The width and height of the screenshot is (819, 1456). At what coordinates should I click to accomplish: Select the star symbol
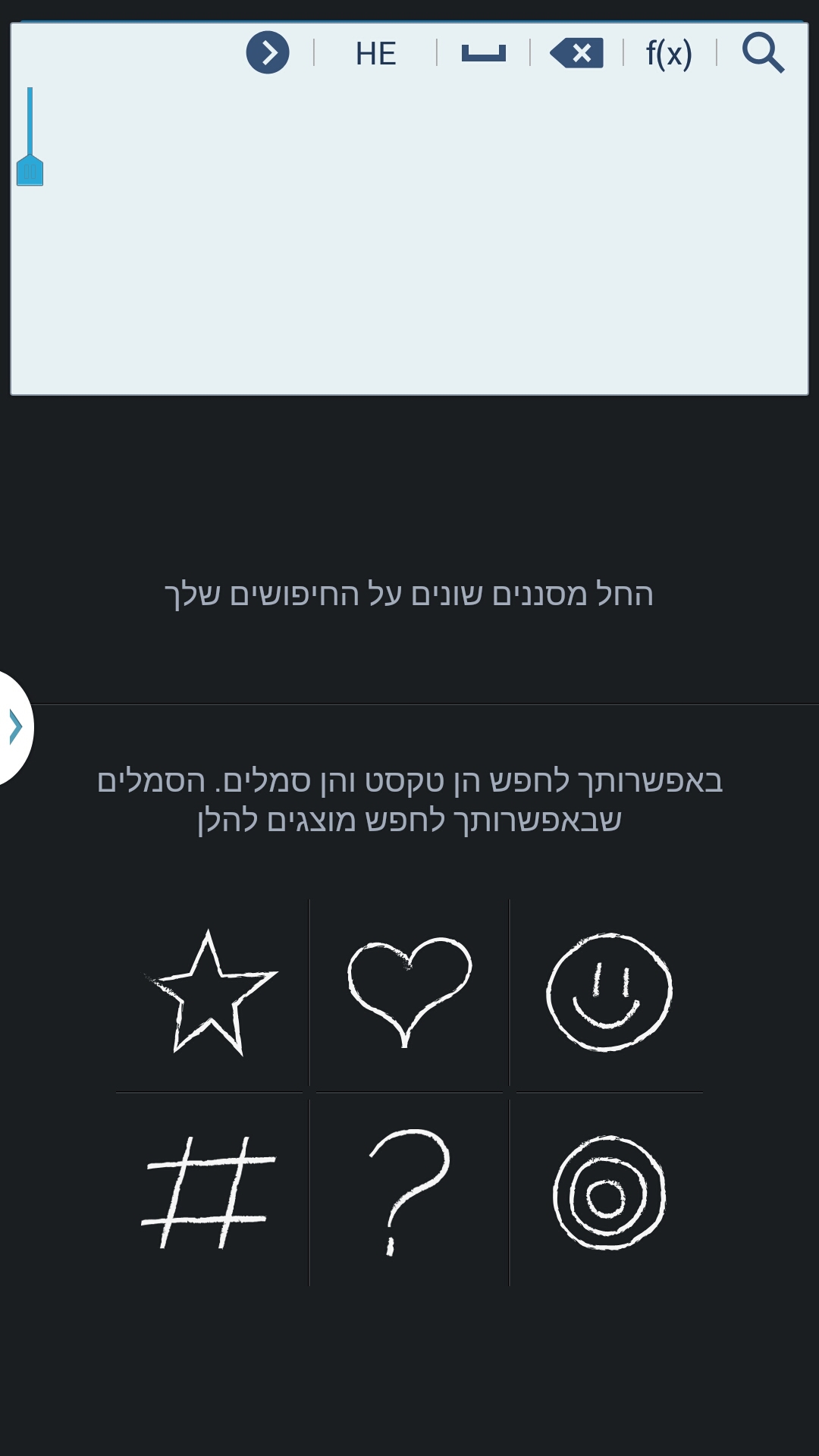coord(210,993)
